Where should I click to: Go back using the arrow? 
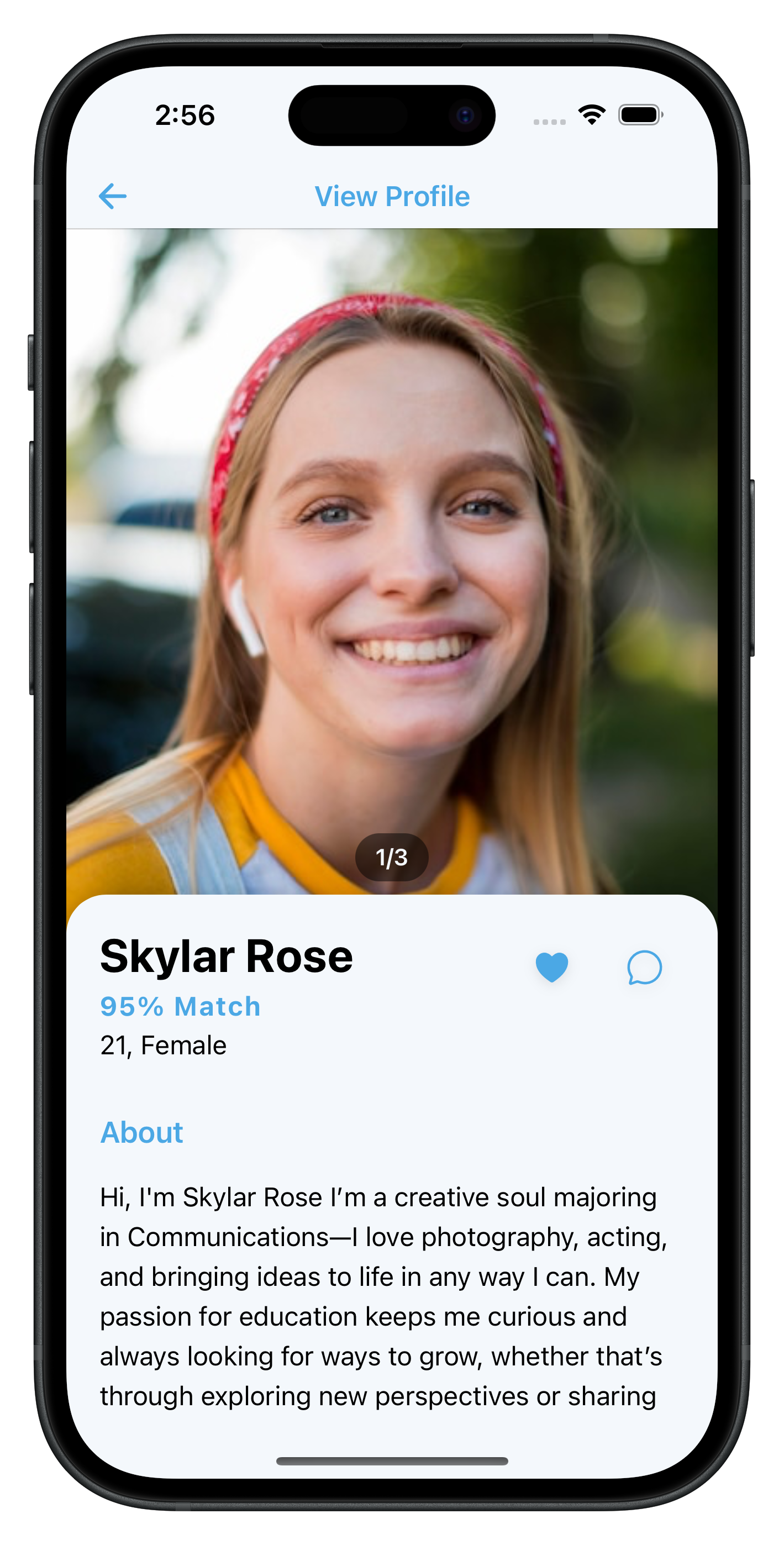(112, 196)
